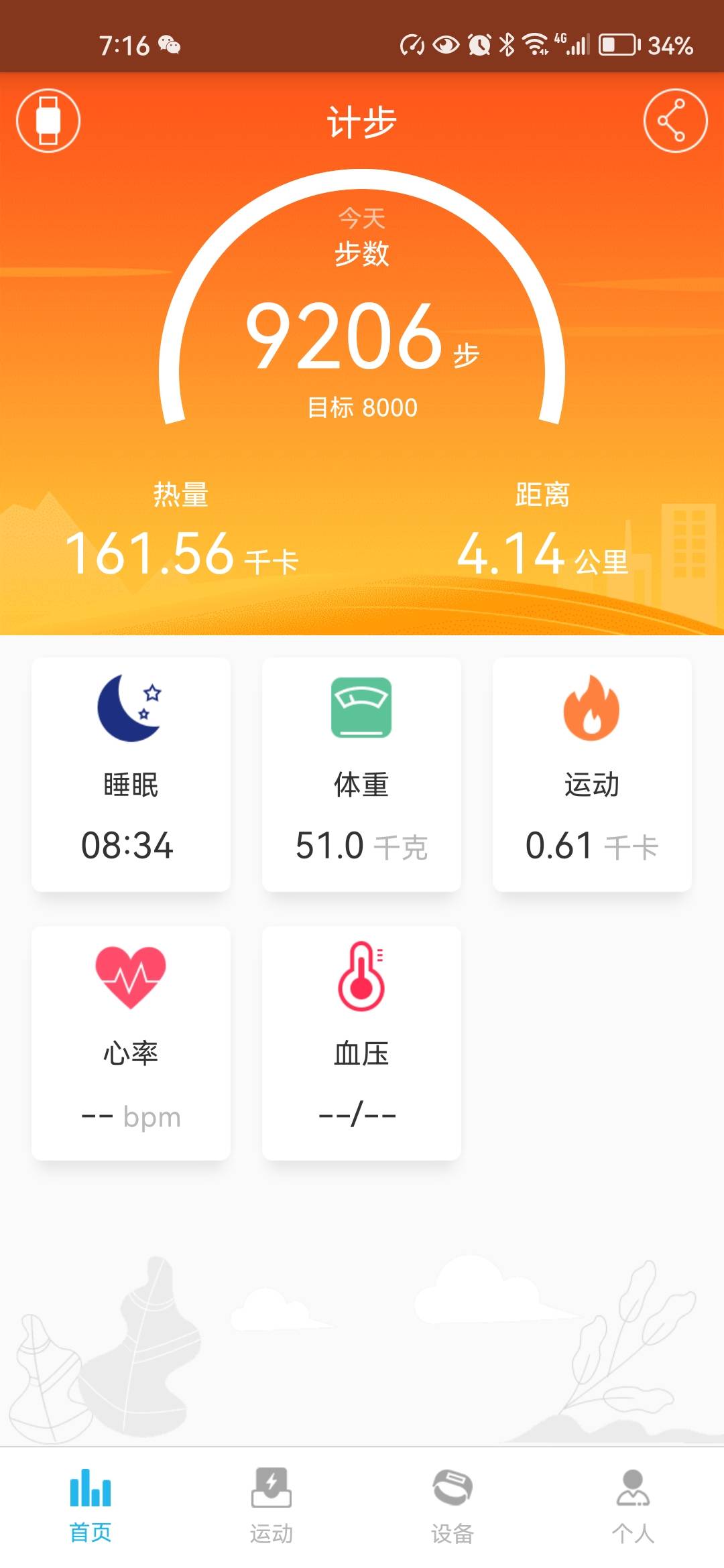The height and width of the screenshot is (1568, 724).
Task: Tap the share icon in the top right corner
Action: point(675,121)
